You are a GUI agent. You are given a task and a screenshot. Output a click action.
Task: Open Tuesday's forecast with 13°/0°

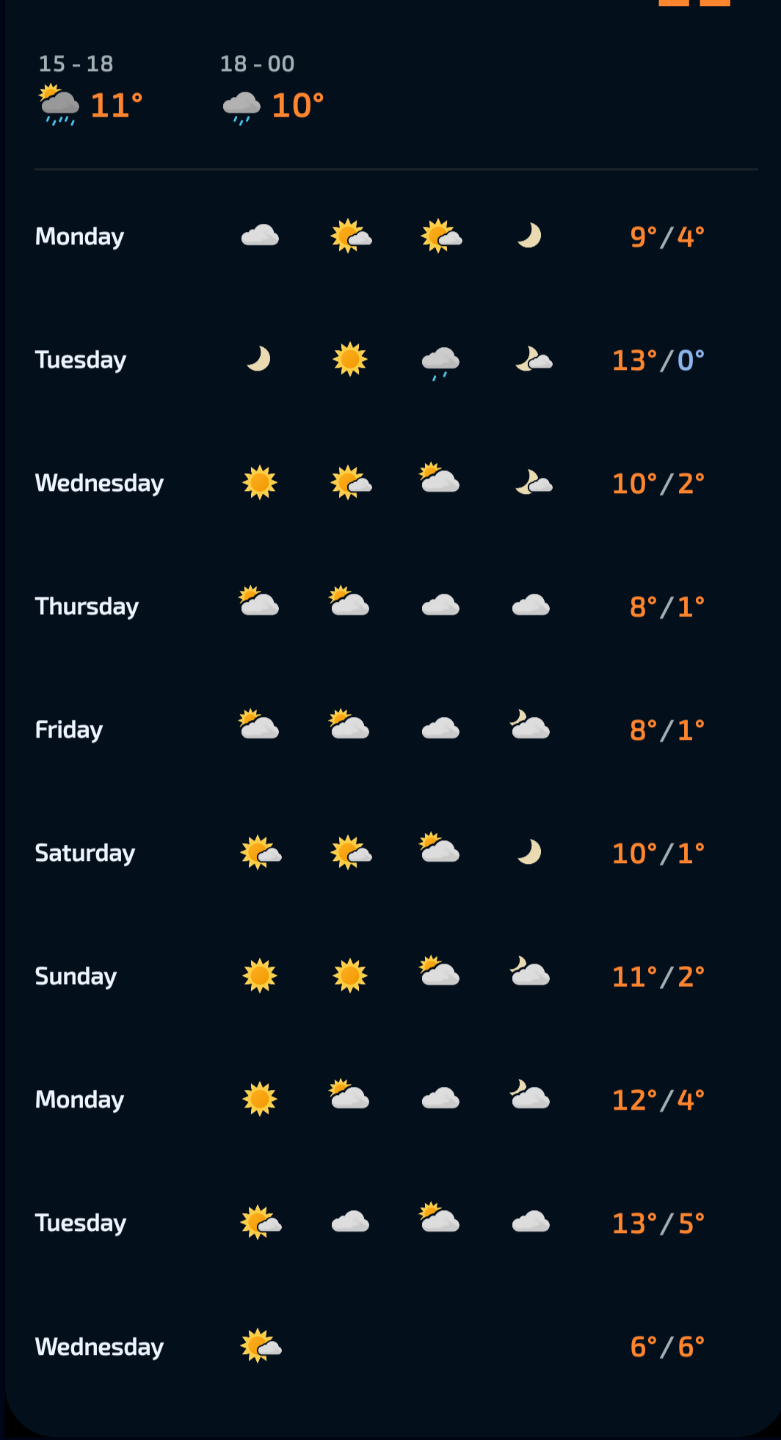[390, 360]
